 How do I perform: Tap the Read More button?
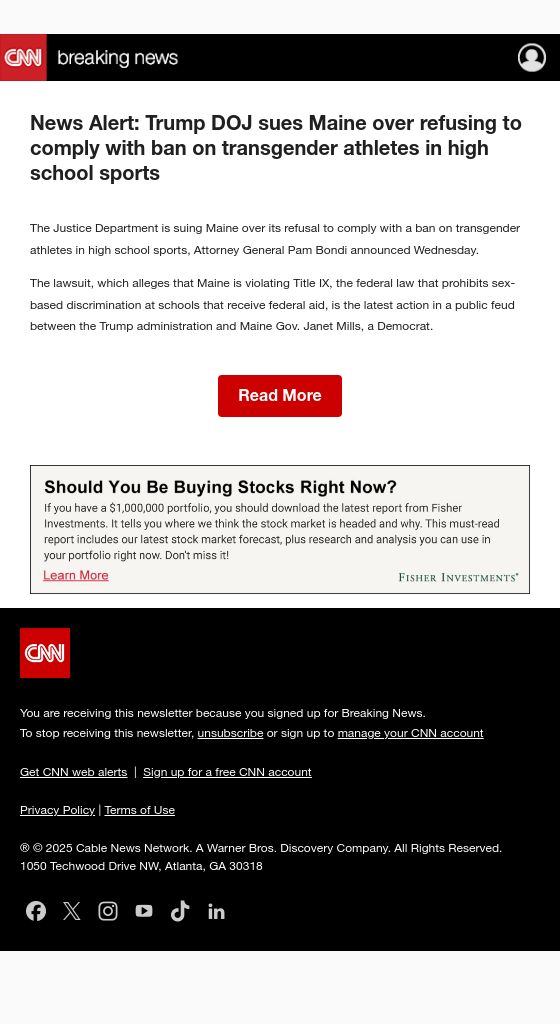pos(279,396)
